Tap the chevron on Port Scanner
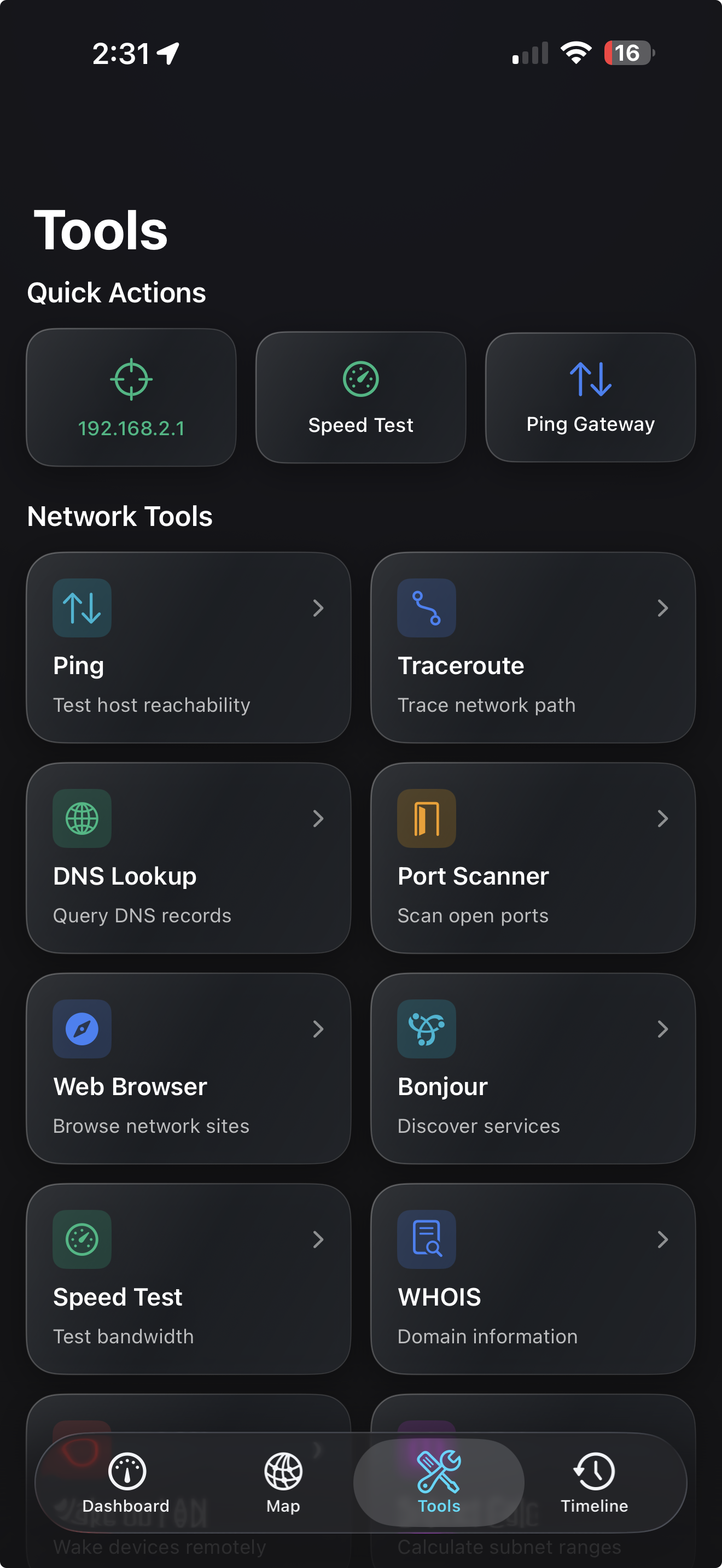The height and width of the screenshot is (1568, 722). click(x=663, y=818)
